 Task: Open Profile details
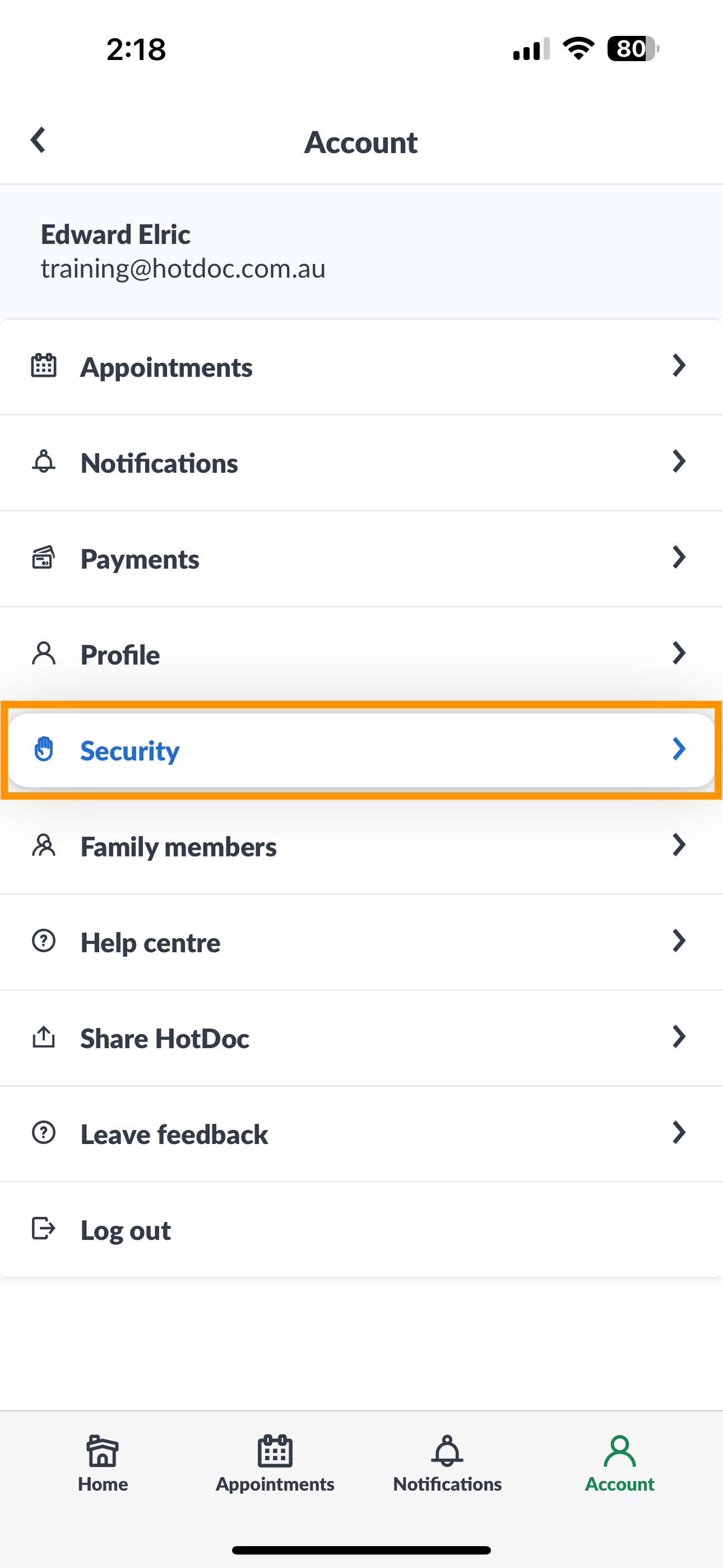point(361,654)
